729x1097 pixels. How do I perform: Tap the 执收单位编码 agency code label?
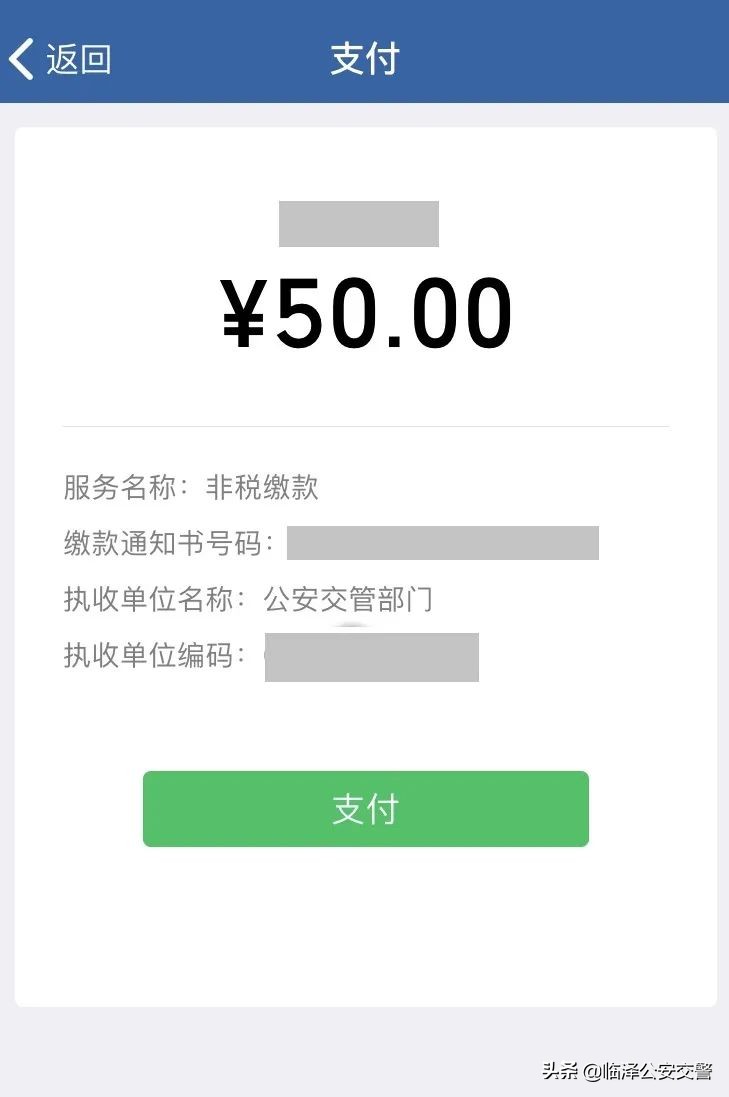[150, 658]
